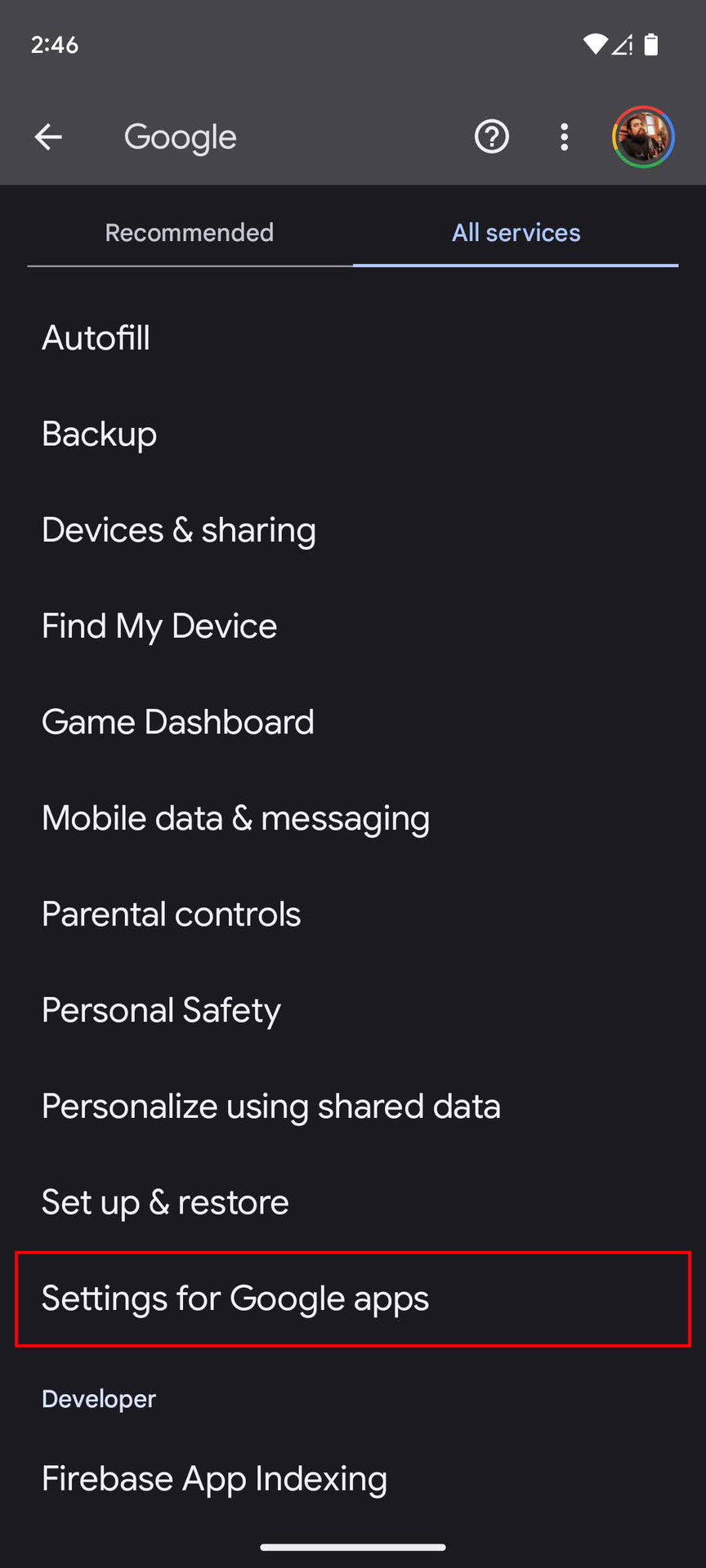Open Firebase App Indexing

(214, 1478)
